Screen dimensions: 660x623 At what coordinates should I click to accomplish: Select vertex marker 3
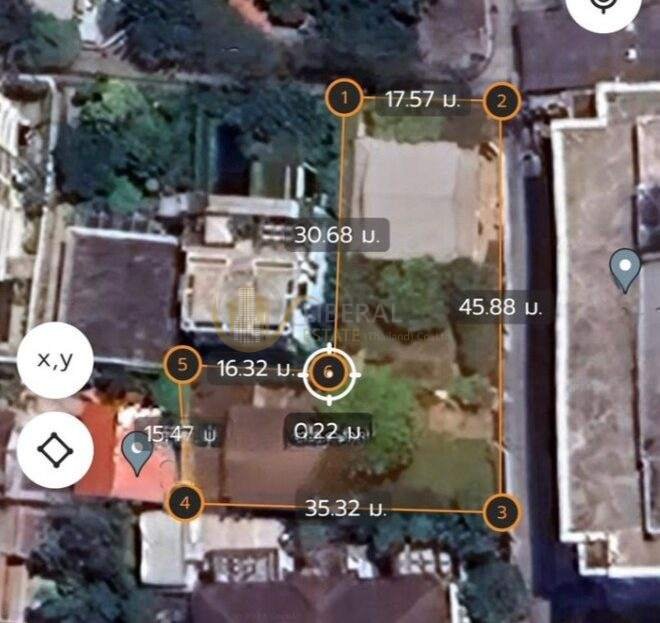pyautogui.click(x=502, y=512)
